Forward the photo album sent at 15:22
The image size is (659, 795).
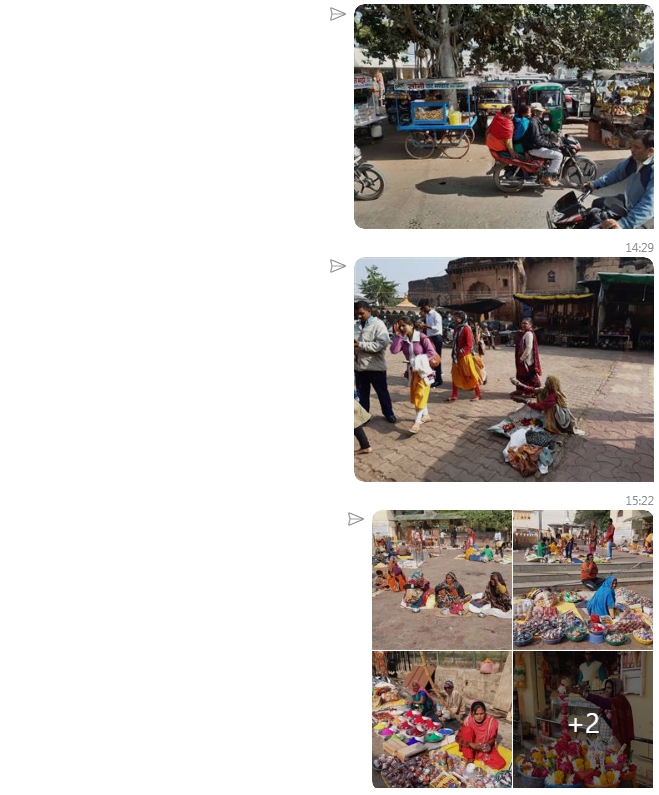click(x=355, y=519)
